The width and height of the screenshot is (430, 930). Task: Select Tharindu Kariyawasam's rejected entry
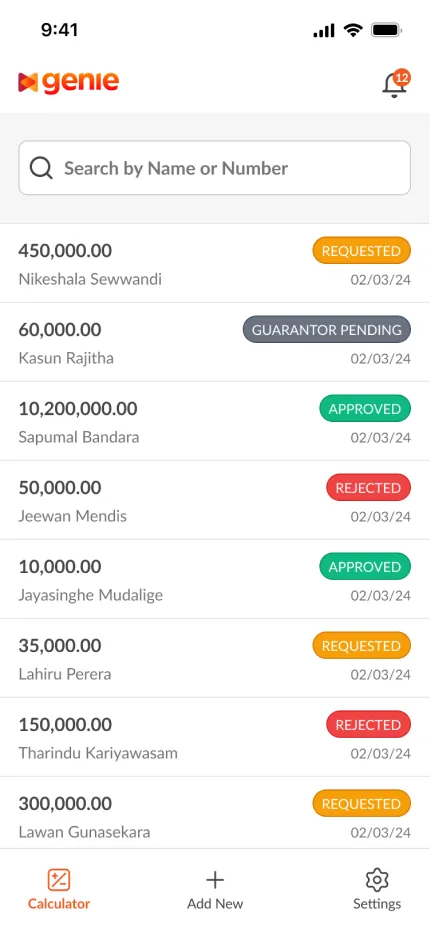point(215,737)
